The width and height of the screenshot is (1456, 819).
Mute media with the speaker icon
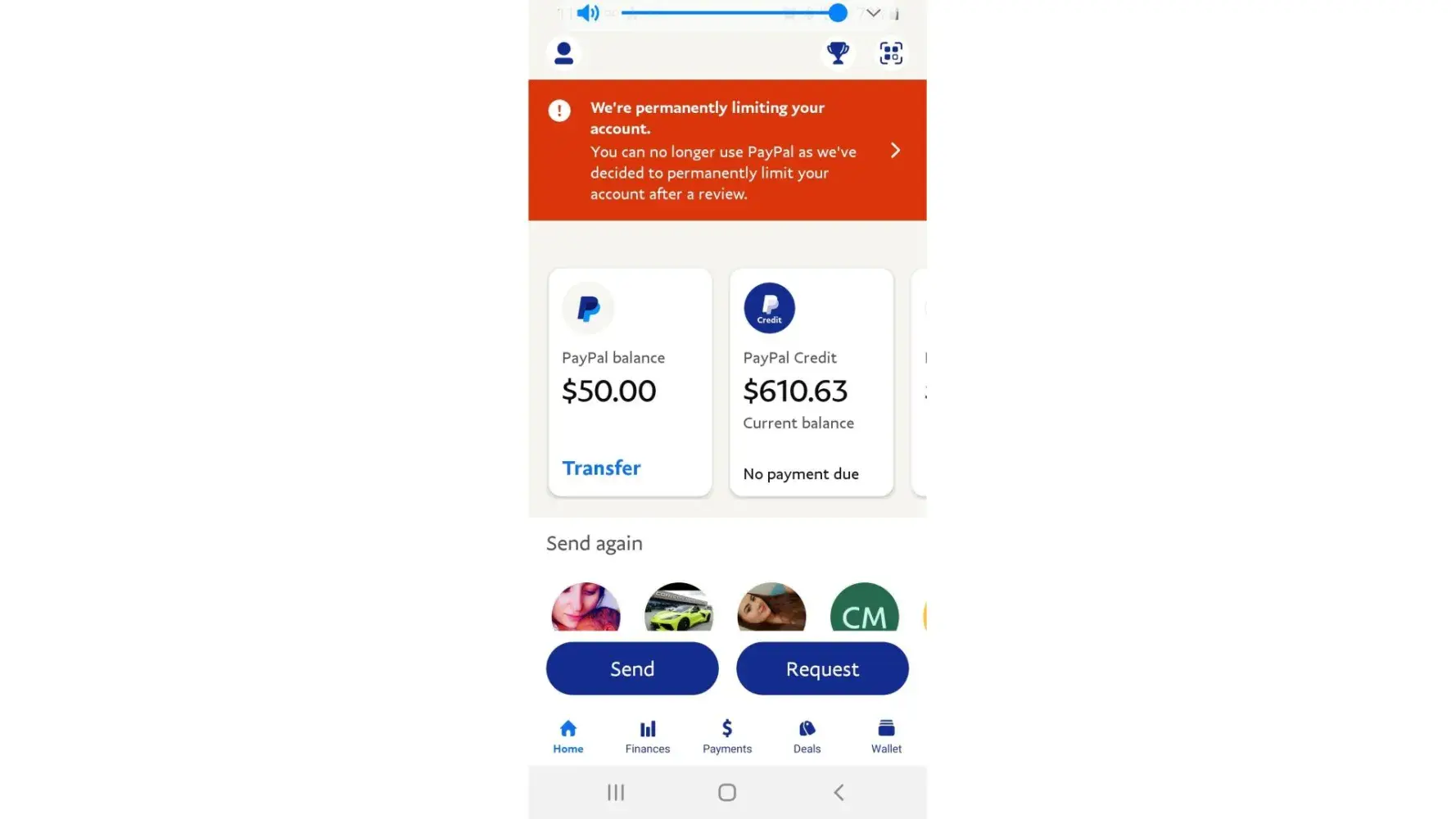[x=587, y=13]
